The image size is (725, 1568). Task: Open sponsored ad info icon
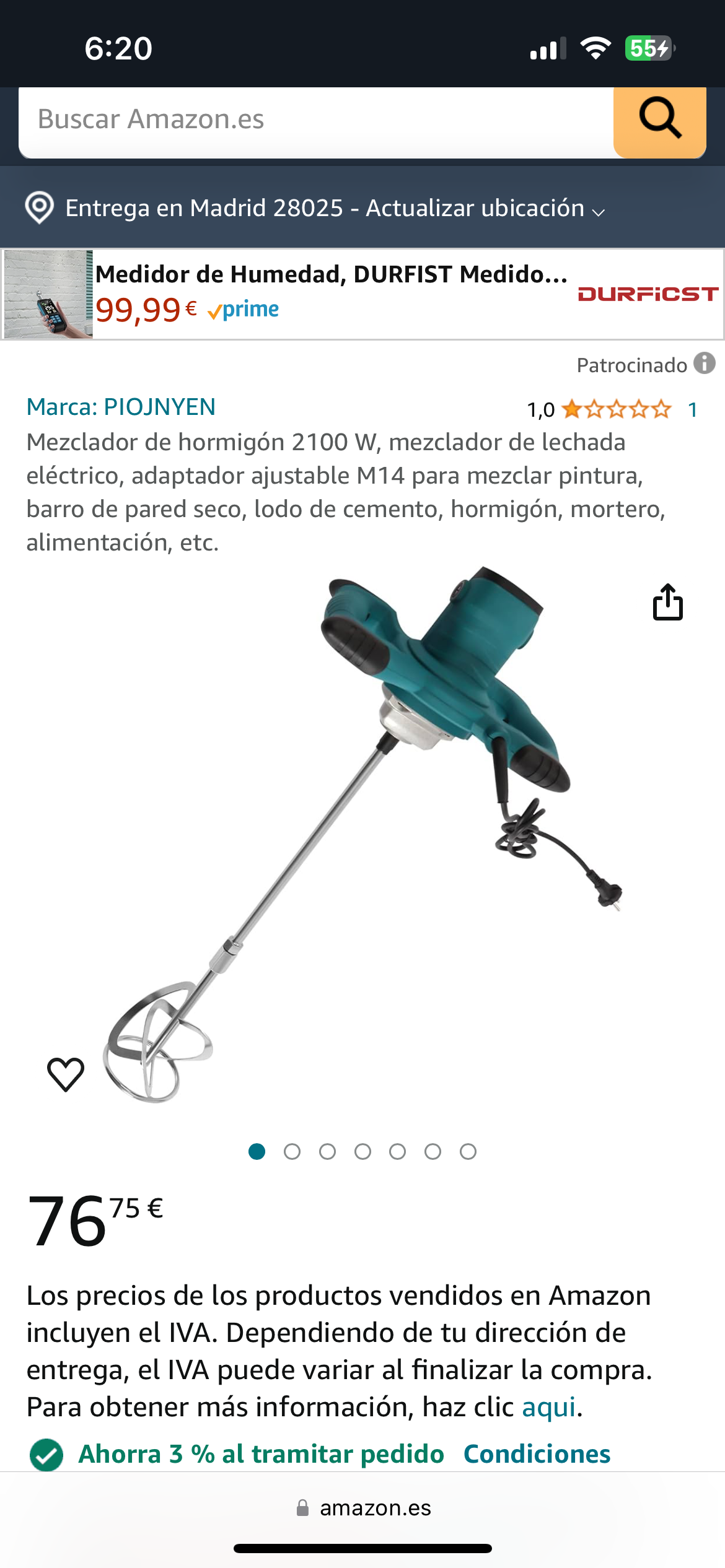[x=704, y=364]
